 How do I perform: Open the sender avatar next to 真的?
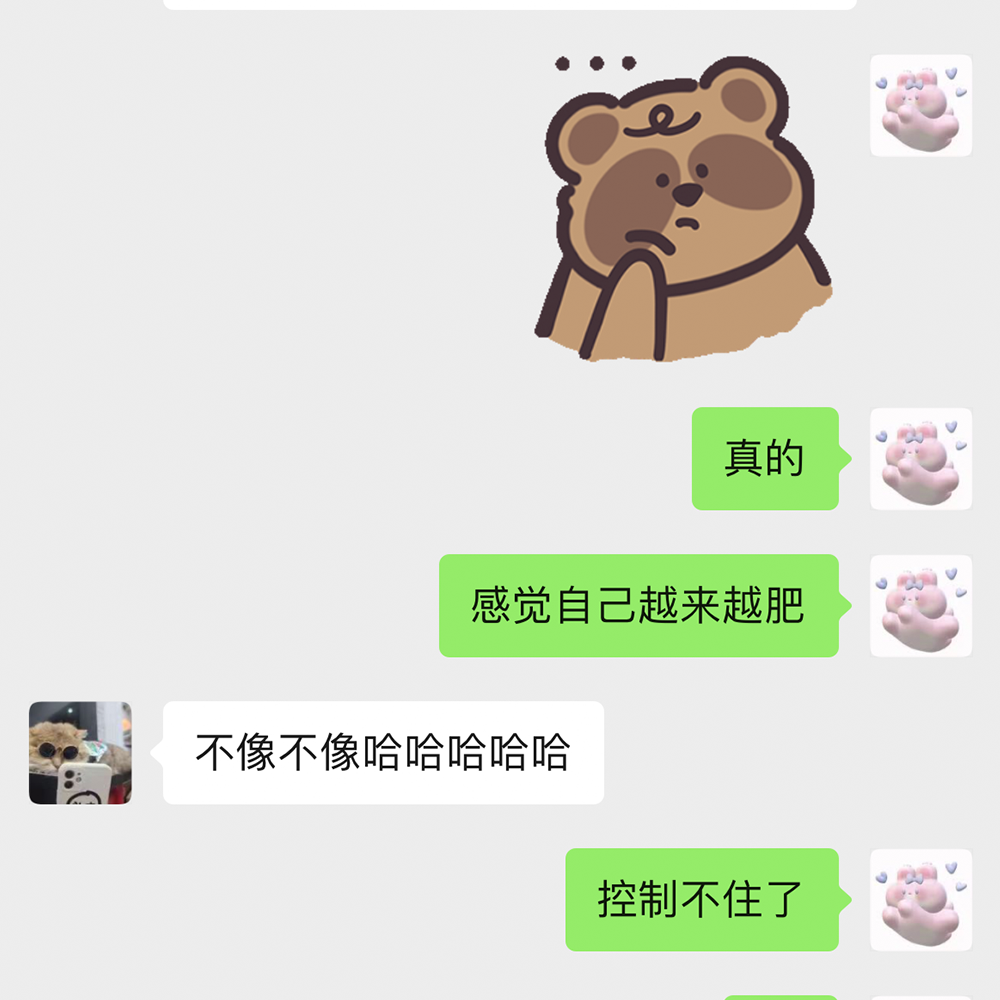point(921,459)
